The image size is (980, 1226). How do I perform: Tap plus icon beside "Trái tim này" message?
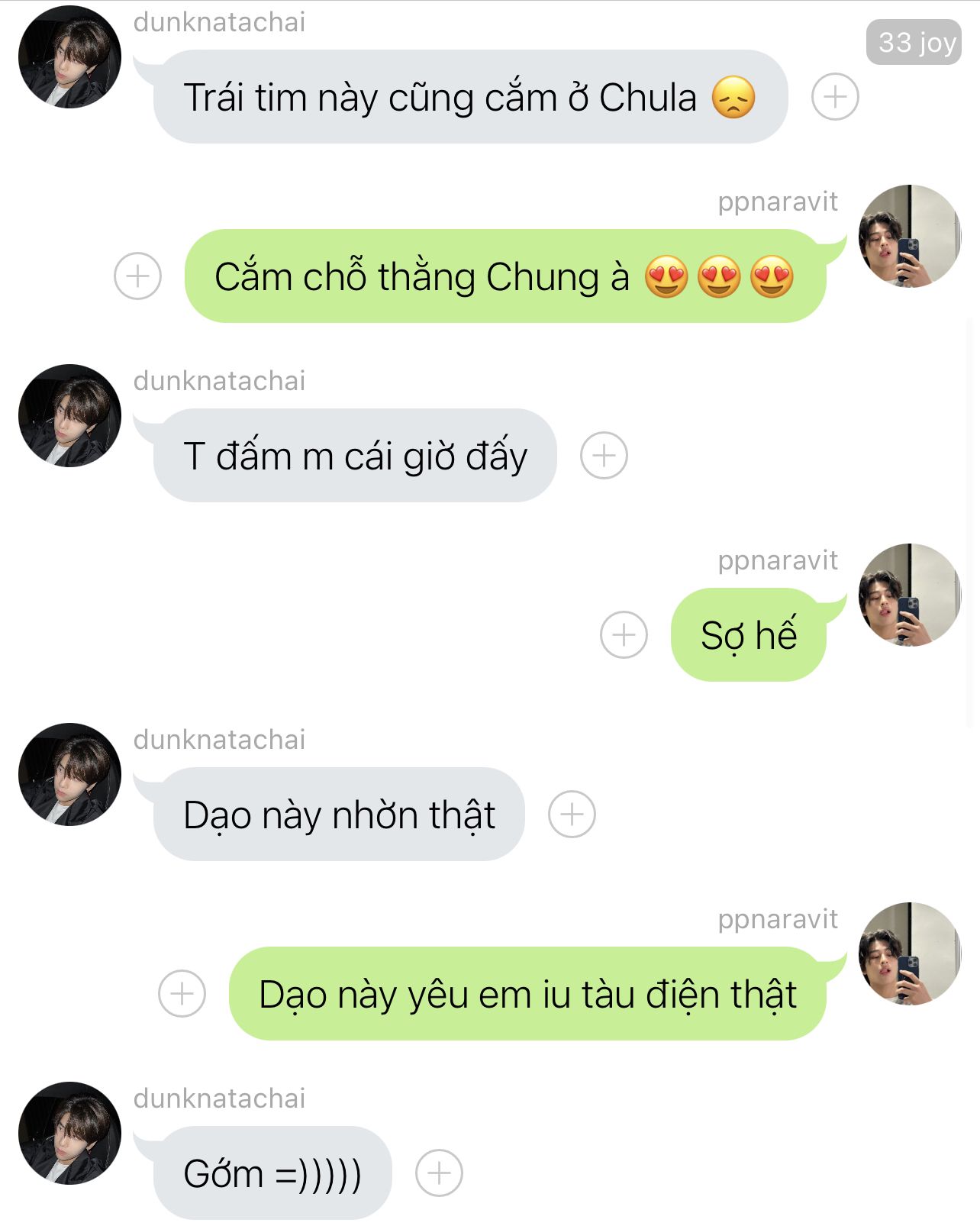(835, 97)
